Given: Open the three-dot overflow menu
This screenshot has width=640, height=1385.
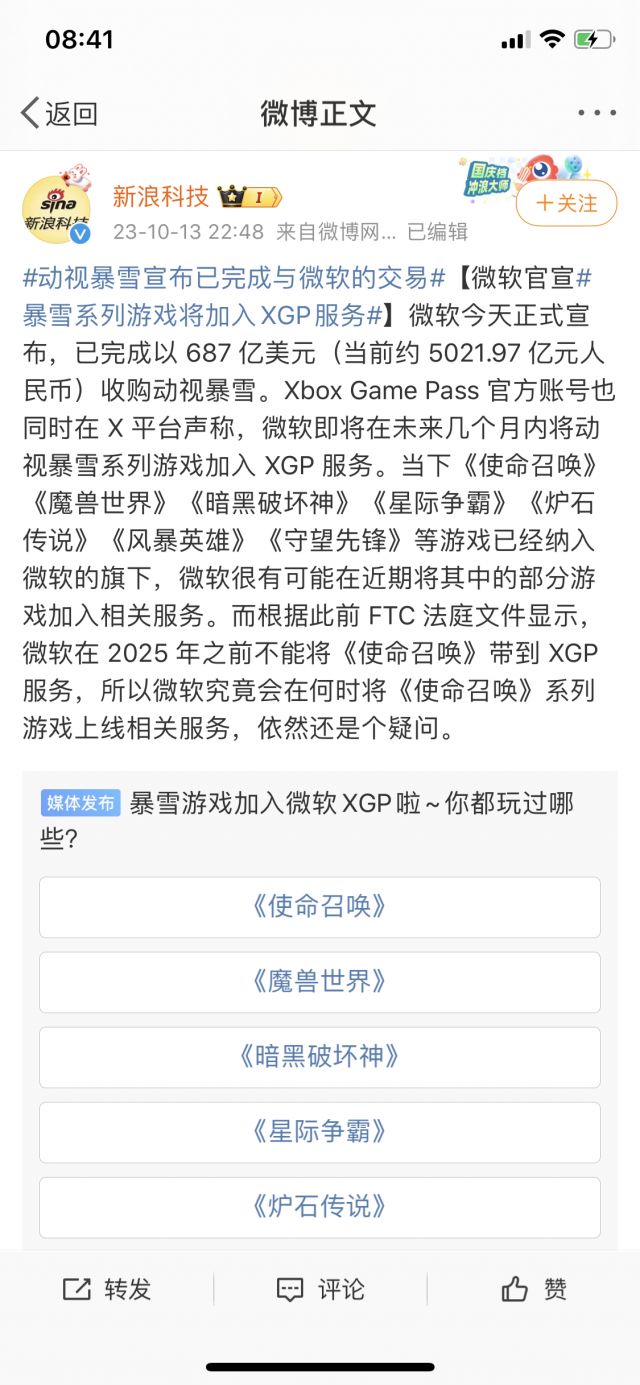Looking at the screenshot, I should pyautogui.click(x=597, y=113).
